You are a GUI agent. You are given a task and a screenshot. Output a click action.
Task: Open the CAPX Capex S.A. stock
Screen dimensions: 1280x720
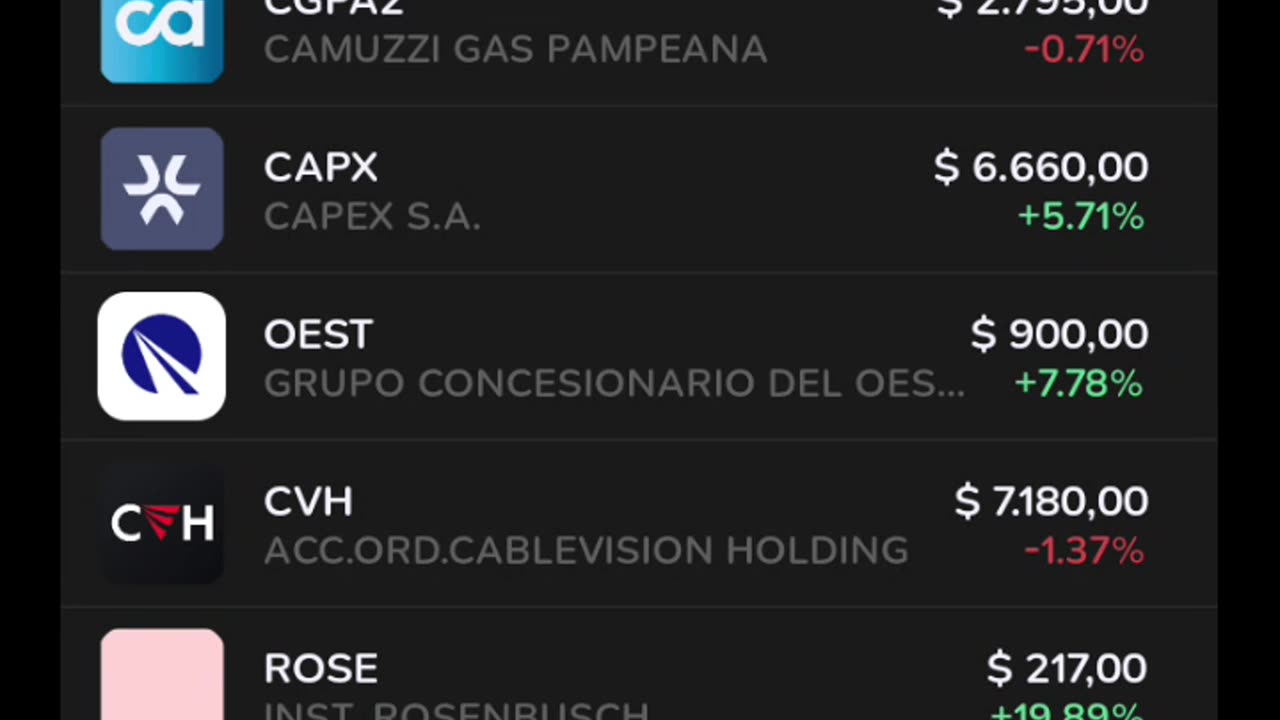pyautogui.click(x=638, y=189)
